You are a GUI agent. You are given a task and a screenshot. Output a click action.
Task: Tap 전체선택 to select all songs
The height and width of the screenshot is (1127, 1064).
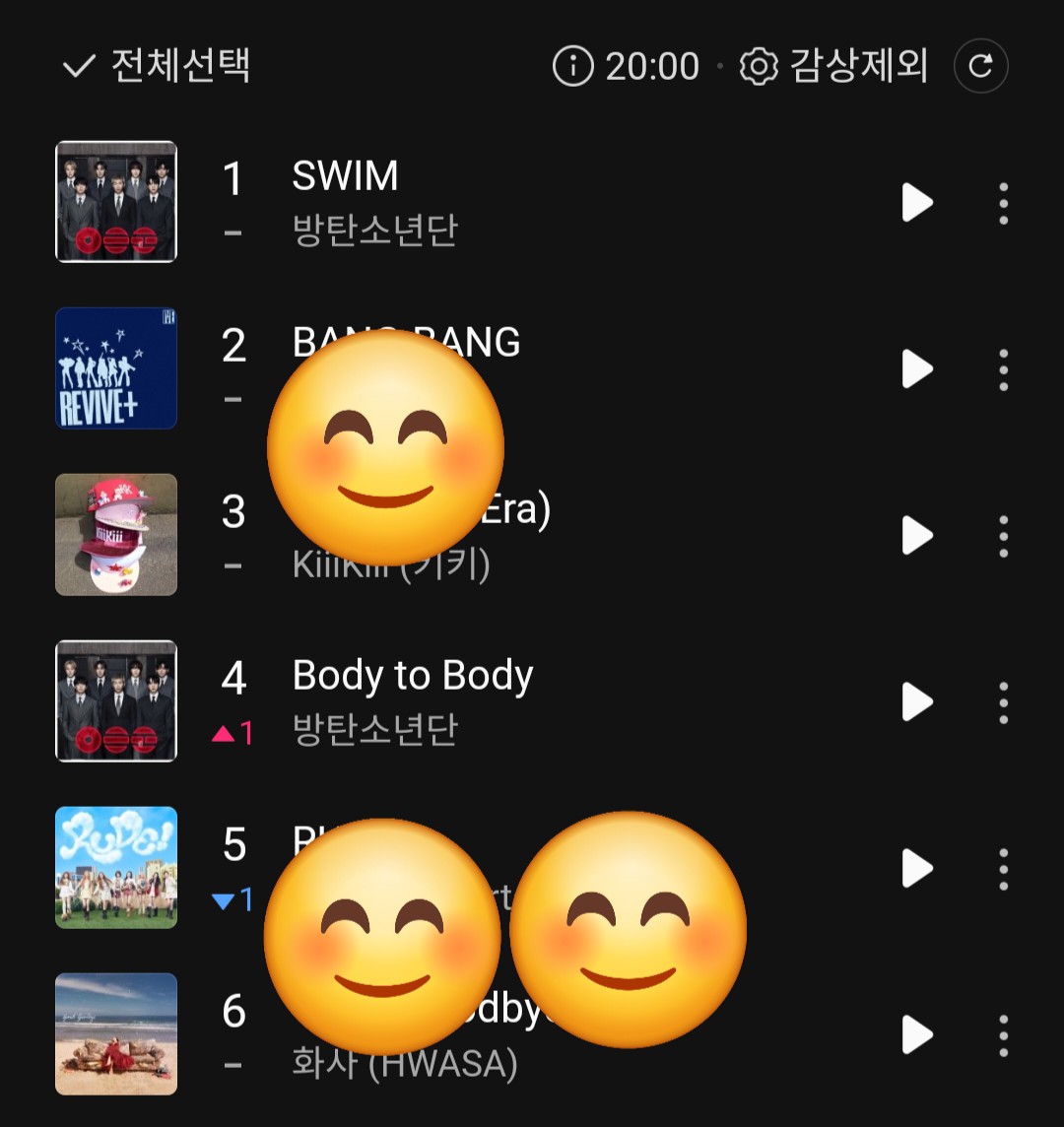tap(158, 67)
